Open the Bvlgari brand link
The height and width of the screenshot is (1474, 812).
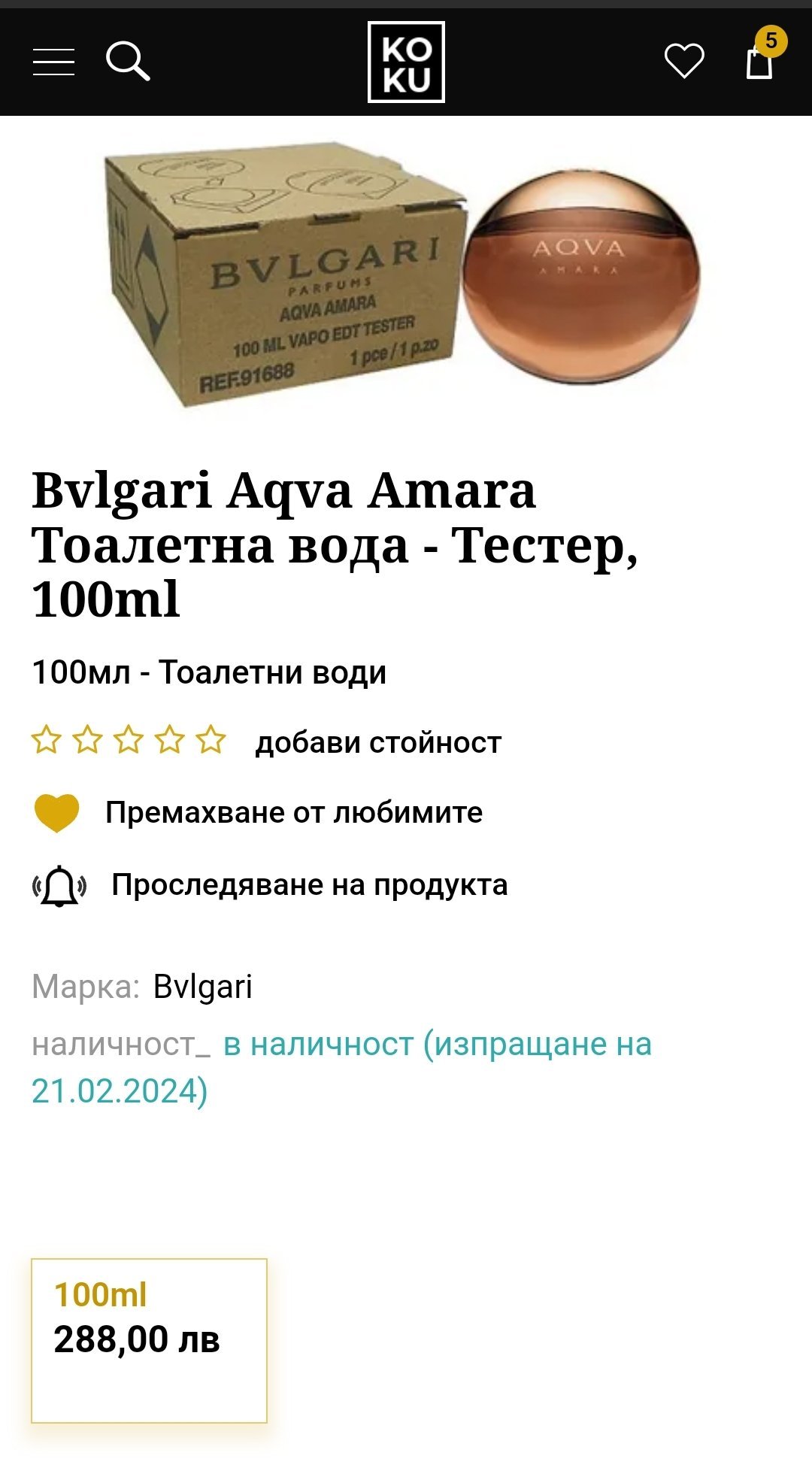click(x=203, y=987)
